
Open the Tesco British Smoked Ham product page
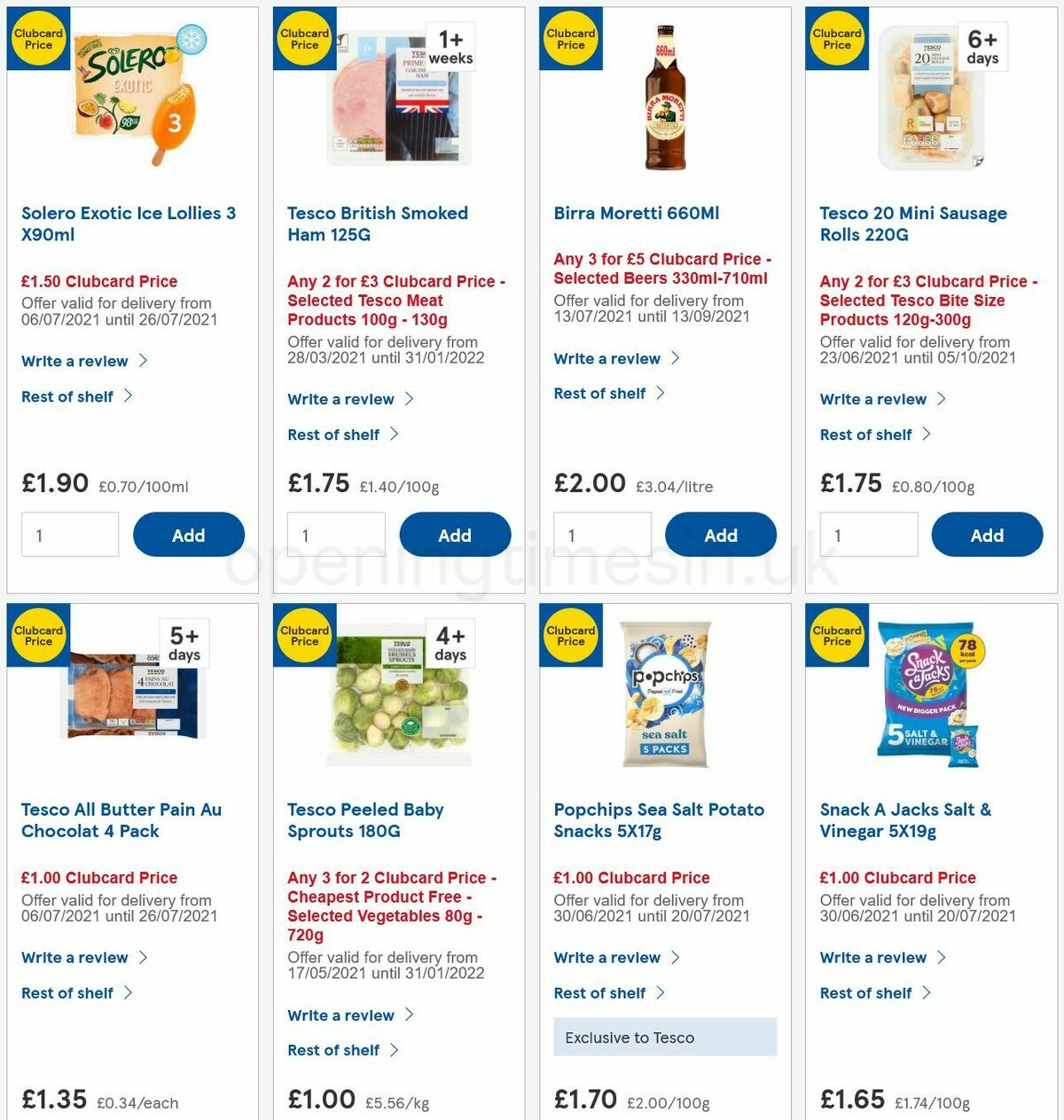point(378,224)
